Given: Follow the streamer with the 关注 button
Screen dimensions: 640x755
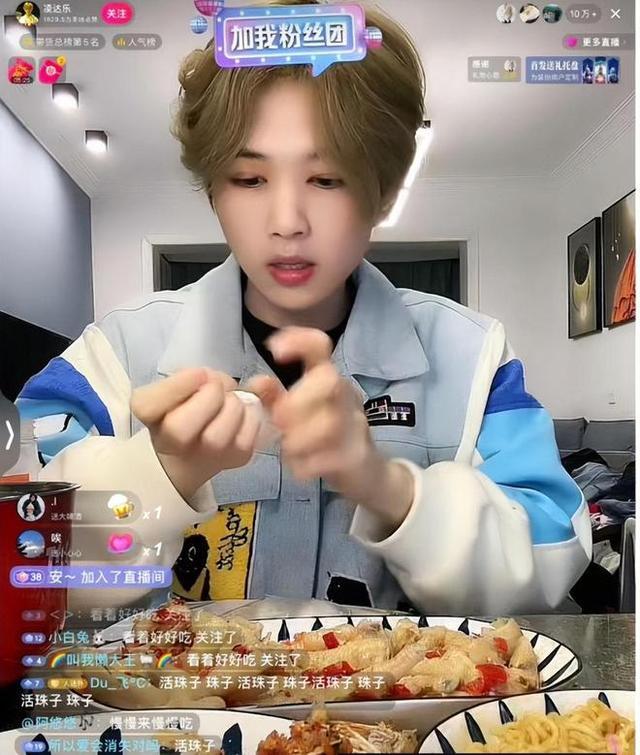Looking at the screenshot, I should (116, 13).
